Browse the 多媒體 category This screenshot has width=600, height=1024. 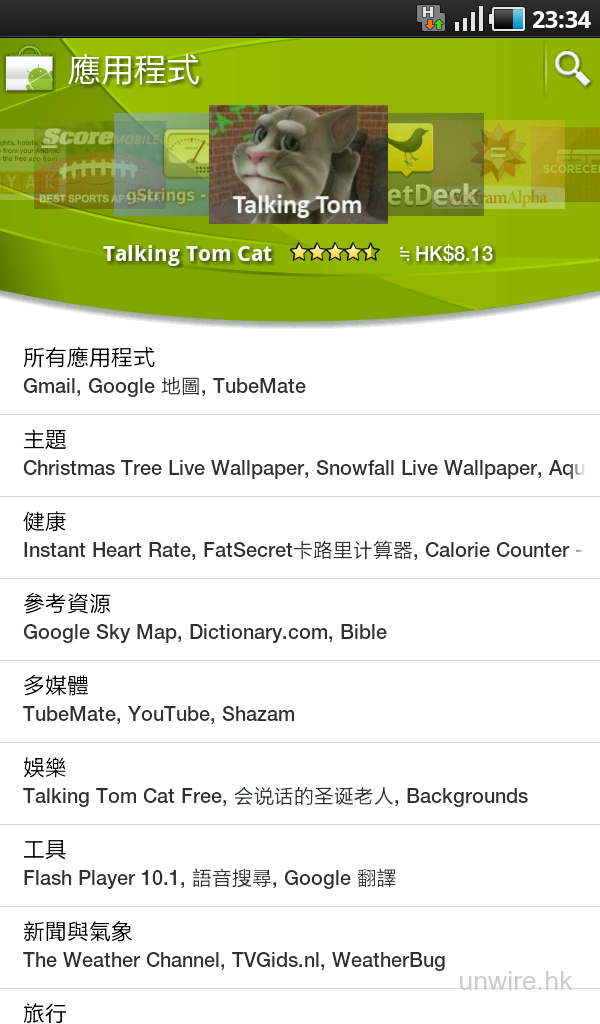(x=300, y=700)
